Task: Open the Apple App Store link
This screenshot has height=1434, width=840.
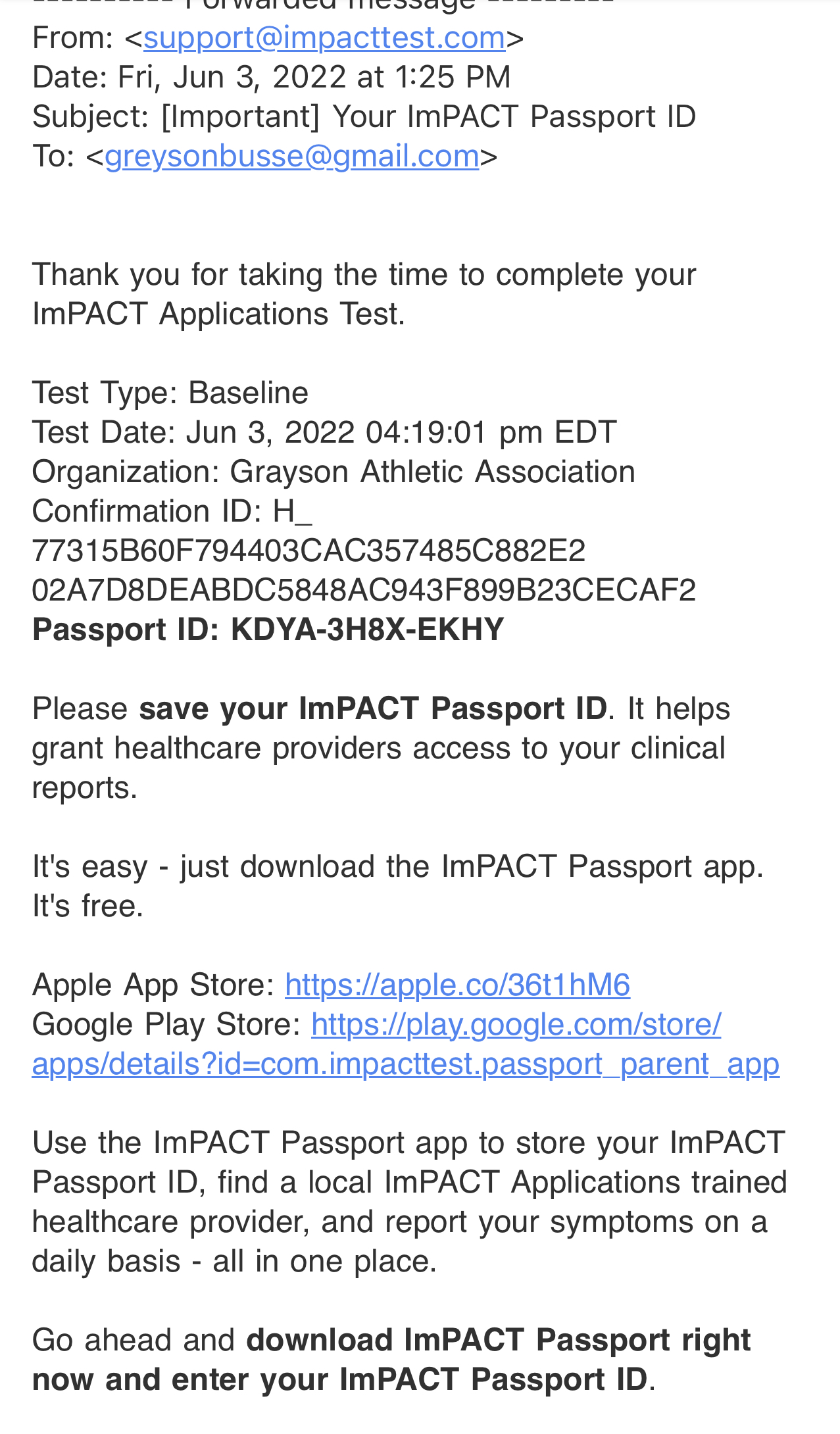Action: [457, 985]
